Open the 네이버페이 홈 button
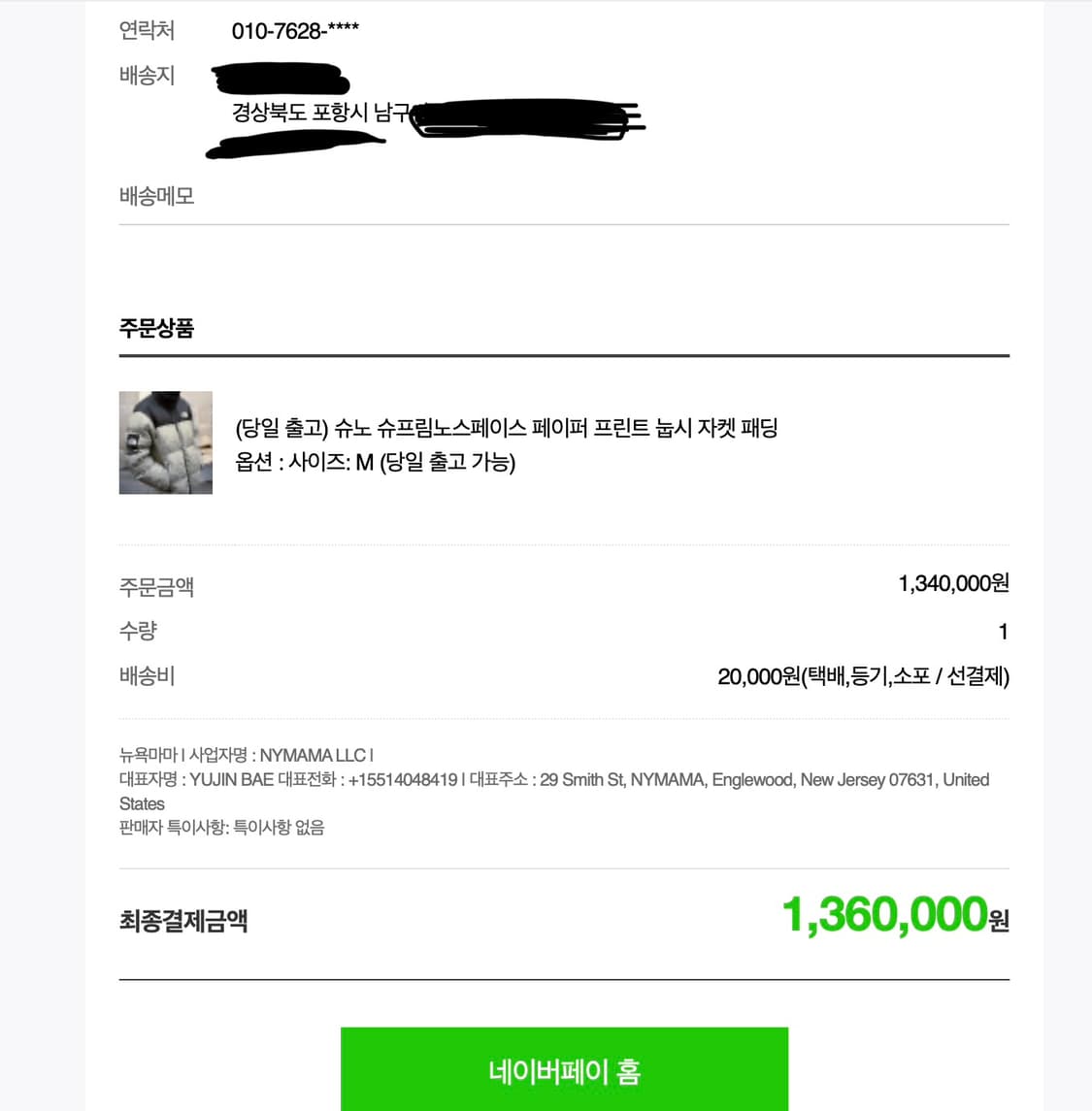This screenshot has width=1092, height=1111. click(564, 1068)
